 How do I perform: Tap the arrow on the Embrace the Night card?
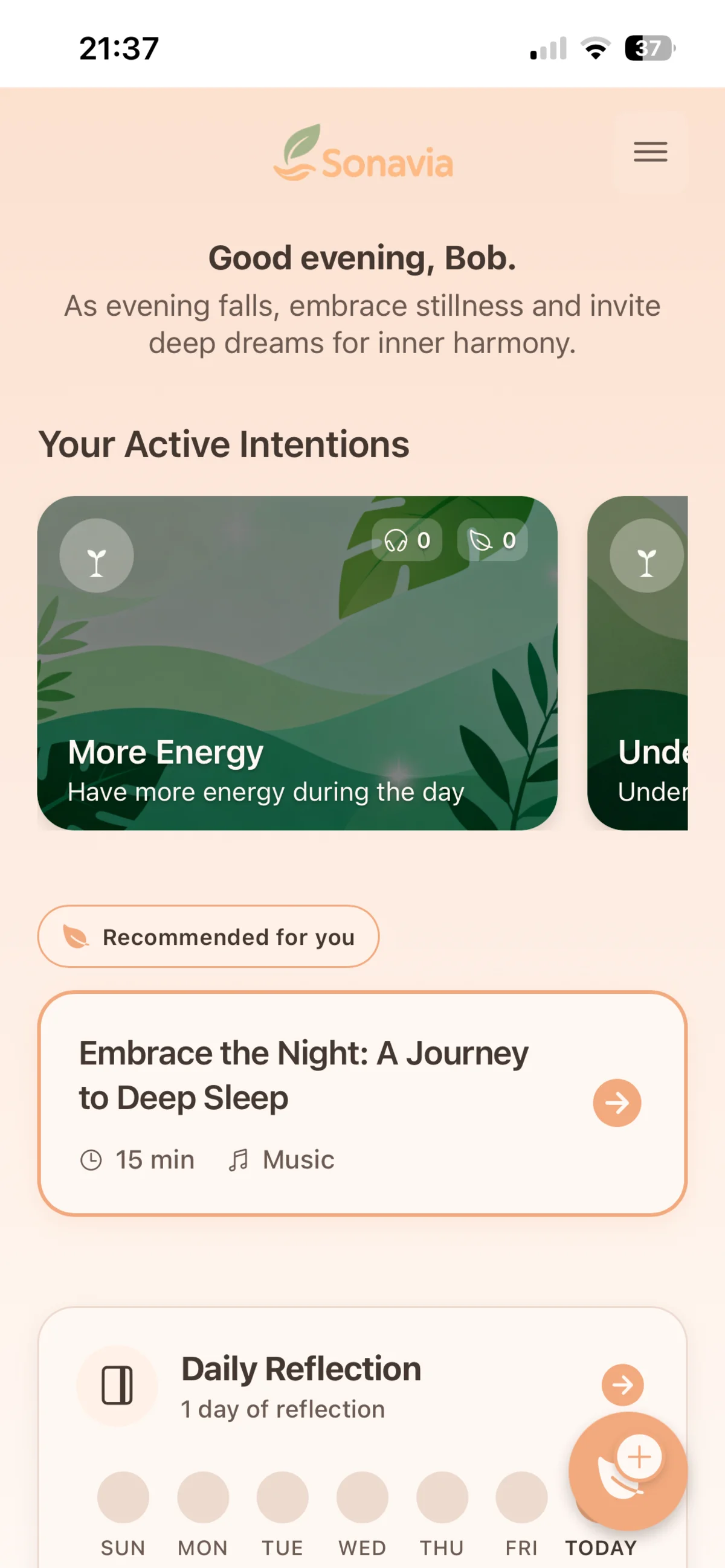coord(617,1102)
